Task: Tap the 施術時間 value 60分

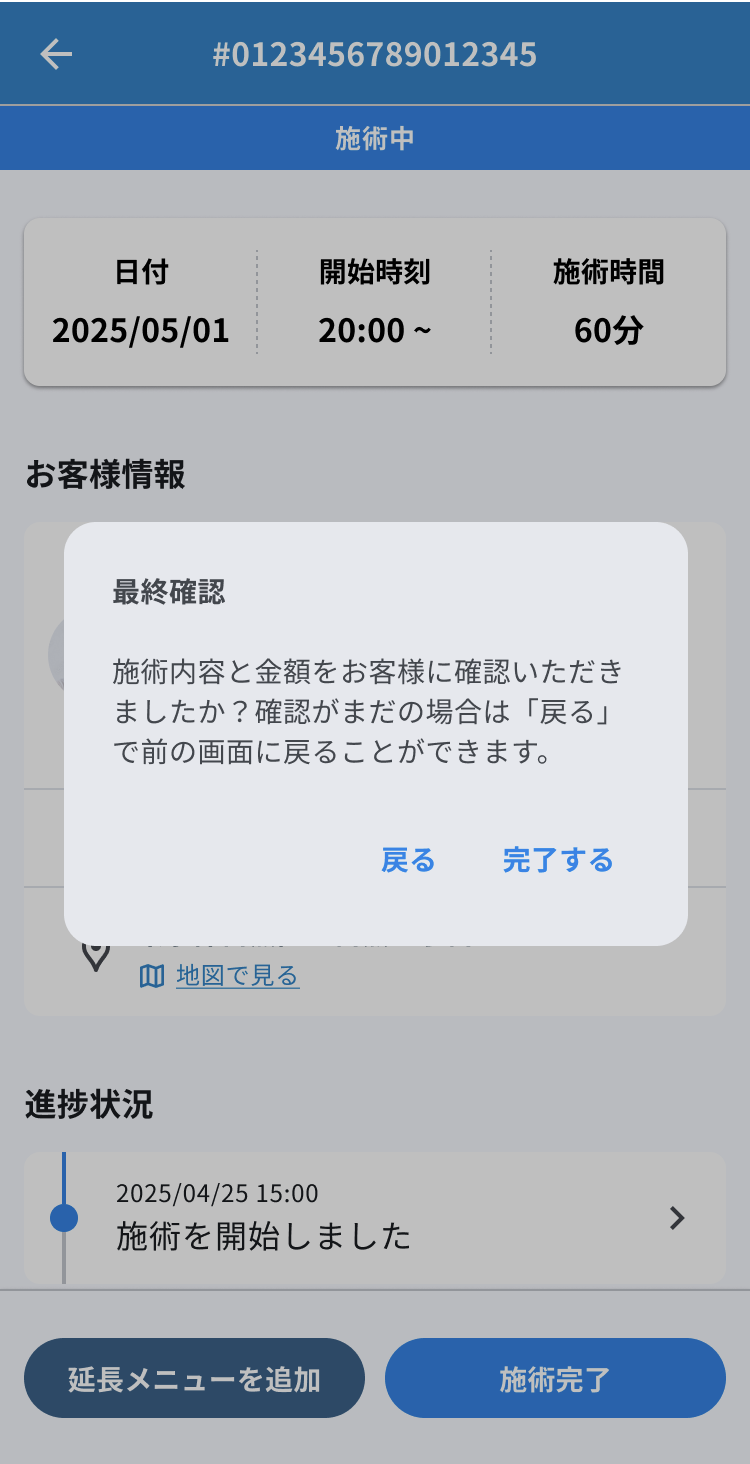Action: coord(609,330)
